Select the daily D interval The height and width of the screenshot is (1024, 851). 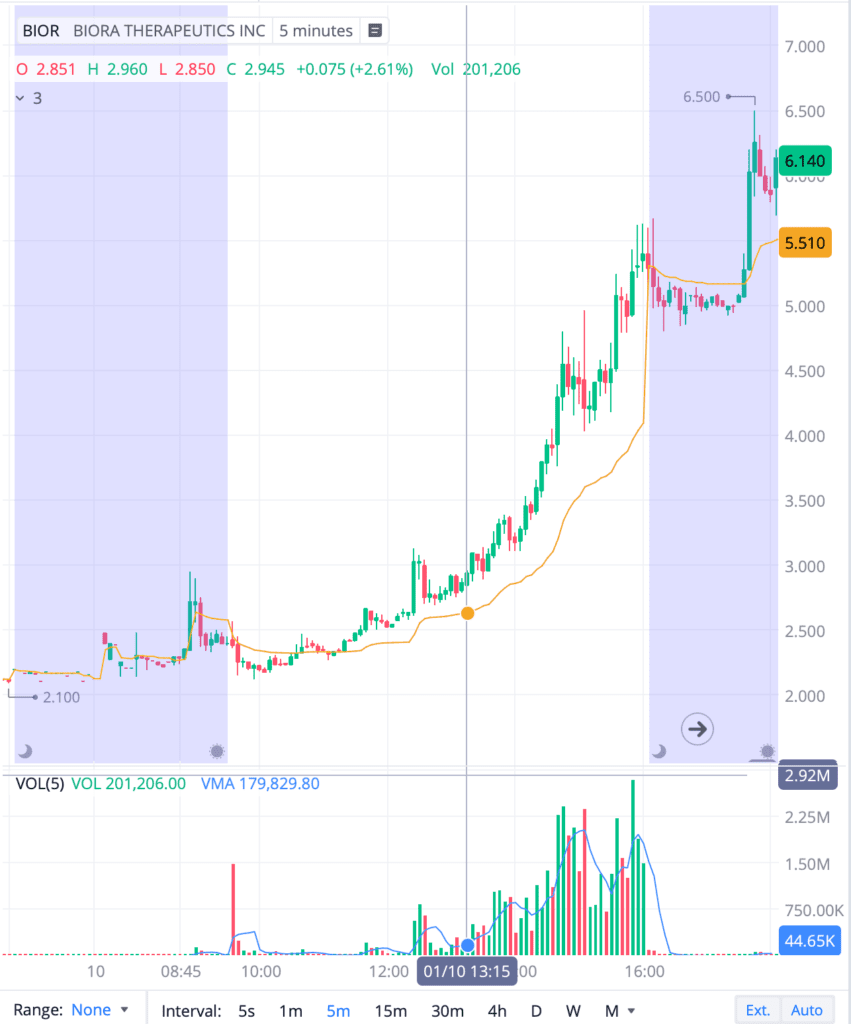(x=536, y=1010)
